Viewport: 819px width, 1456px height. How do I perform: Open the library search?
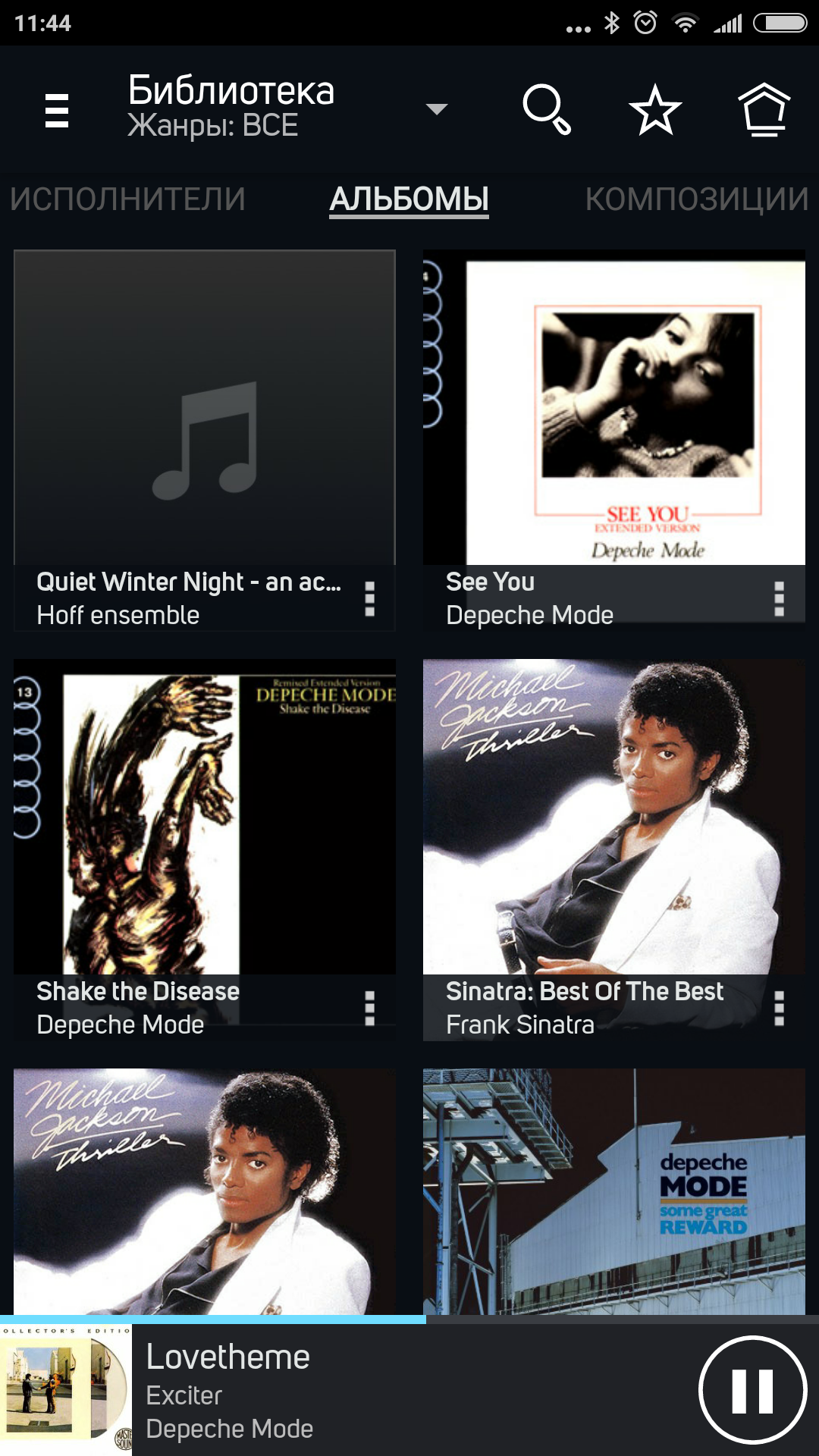pos(546,110)
